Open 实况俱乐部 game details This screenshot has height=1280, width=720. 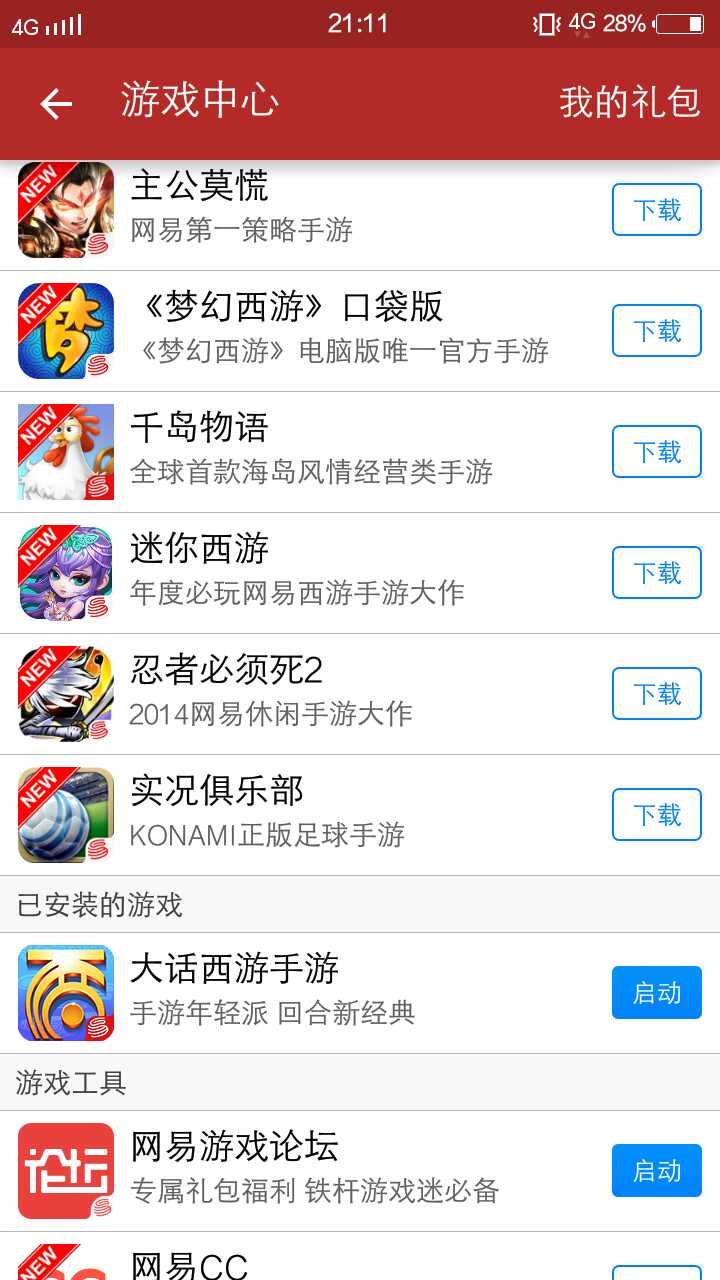[x=300, y=815]
